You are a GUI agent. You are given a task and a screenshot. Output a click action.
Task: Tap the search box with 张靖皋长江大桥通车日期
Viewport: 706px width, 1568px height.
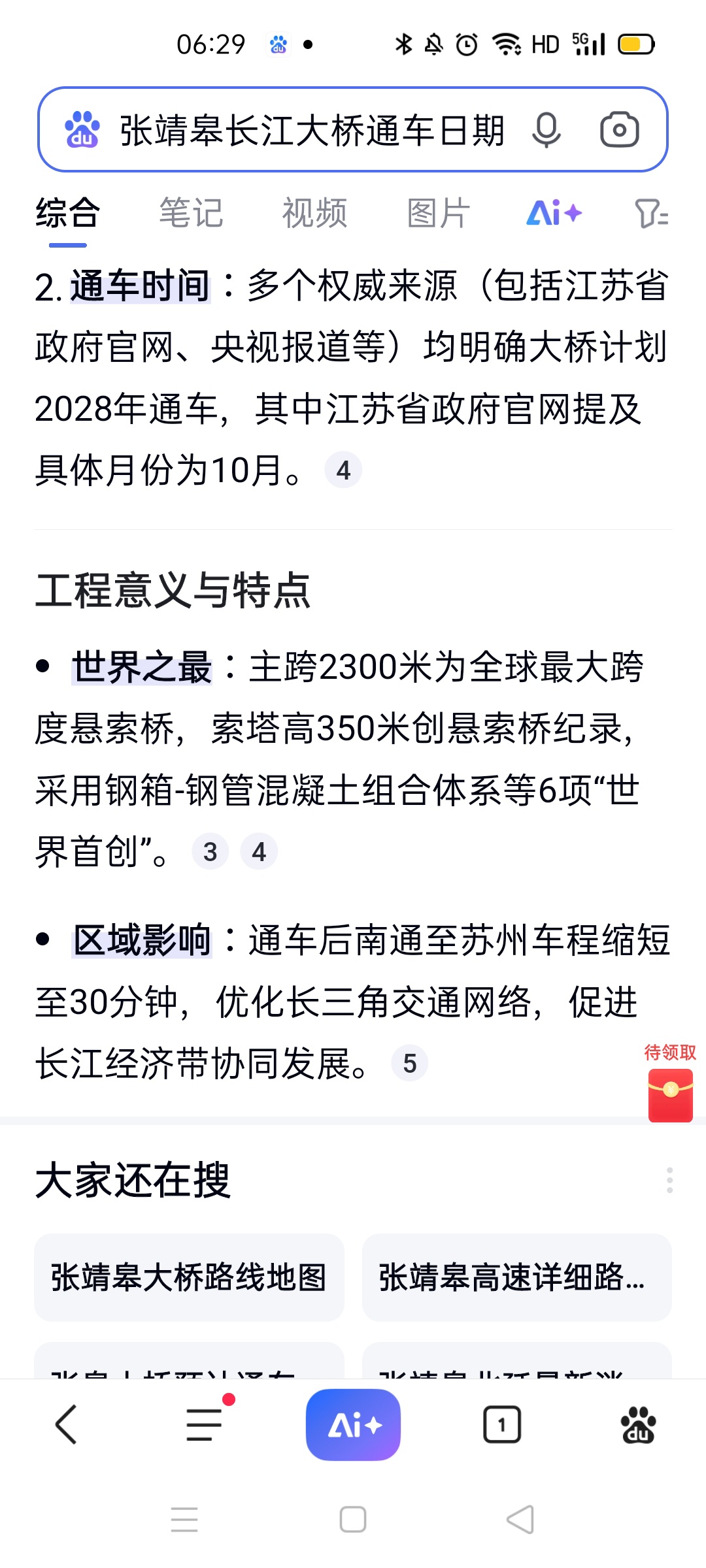(x=307, y=130)
